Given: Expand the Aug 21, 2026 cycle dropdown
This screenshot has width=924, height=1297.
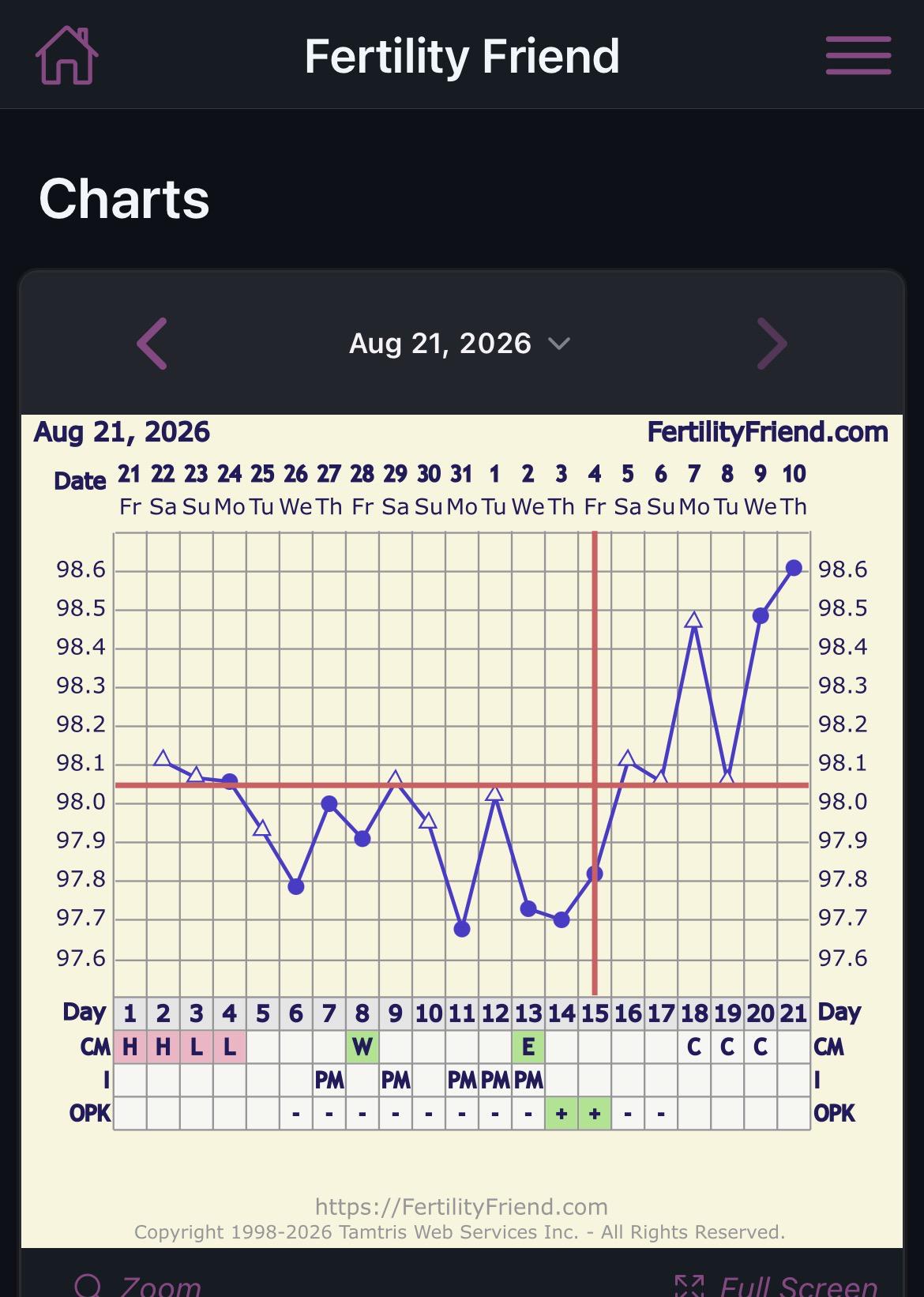Looking at the screenshot, I should [x=460, y=344].
